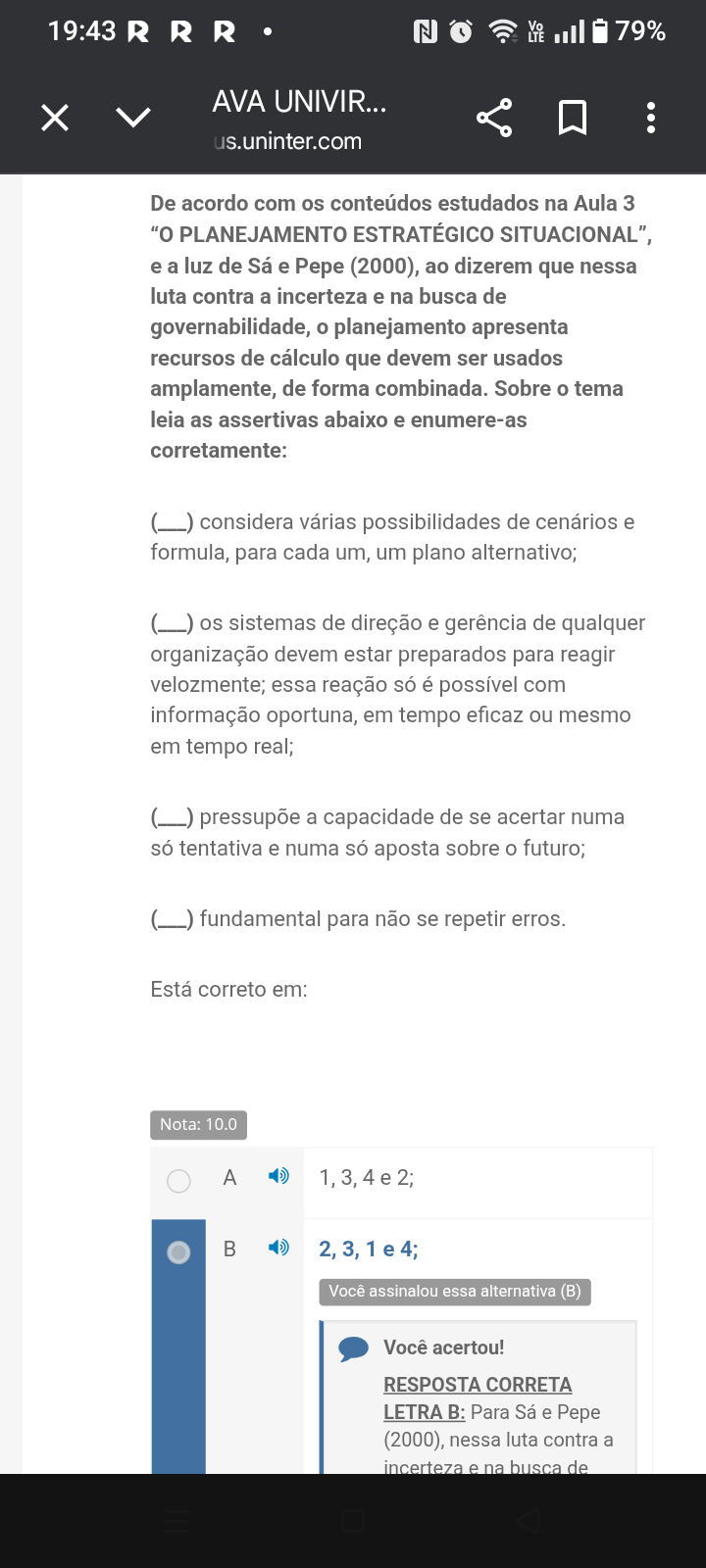Play audio for alternative A
The height and width of the screenshot is (1568, 706).
tap(279, 1176)
